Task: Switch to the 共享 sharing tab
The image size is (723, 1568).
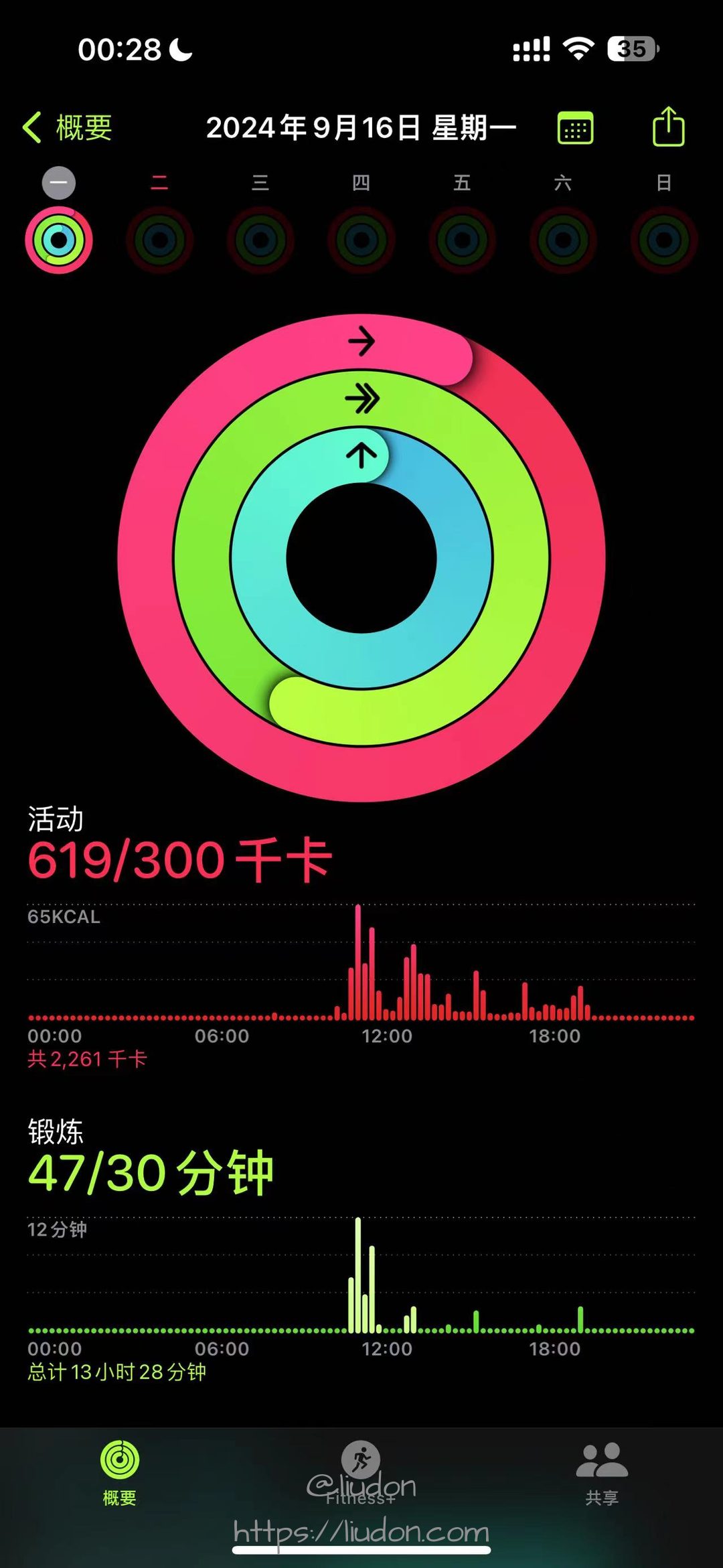Action: tap(602, 1474)
